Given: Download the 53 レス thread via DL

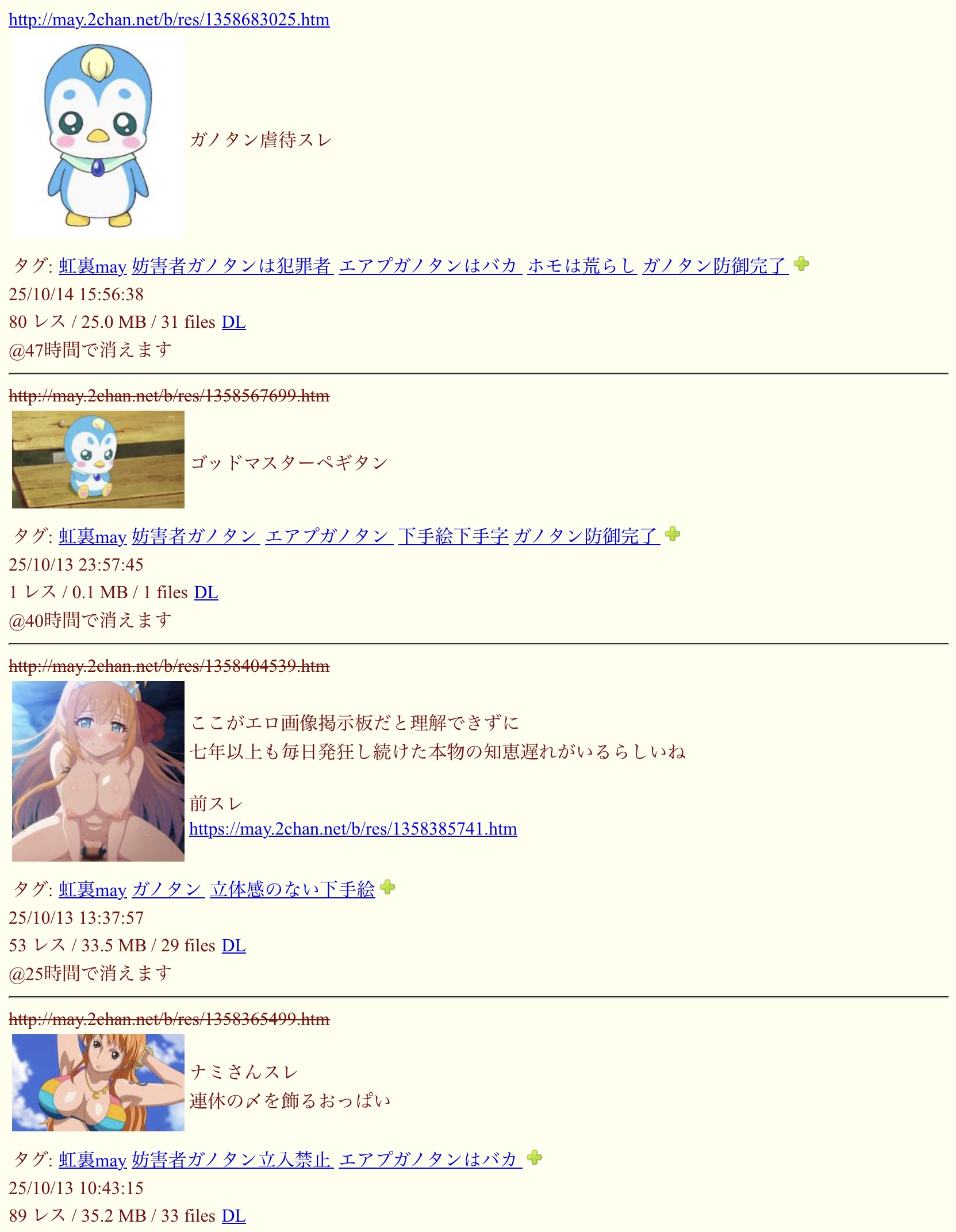Looking at the screenshot, I should click(x=233, y=946).
